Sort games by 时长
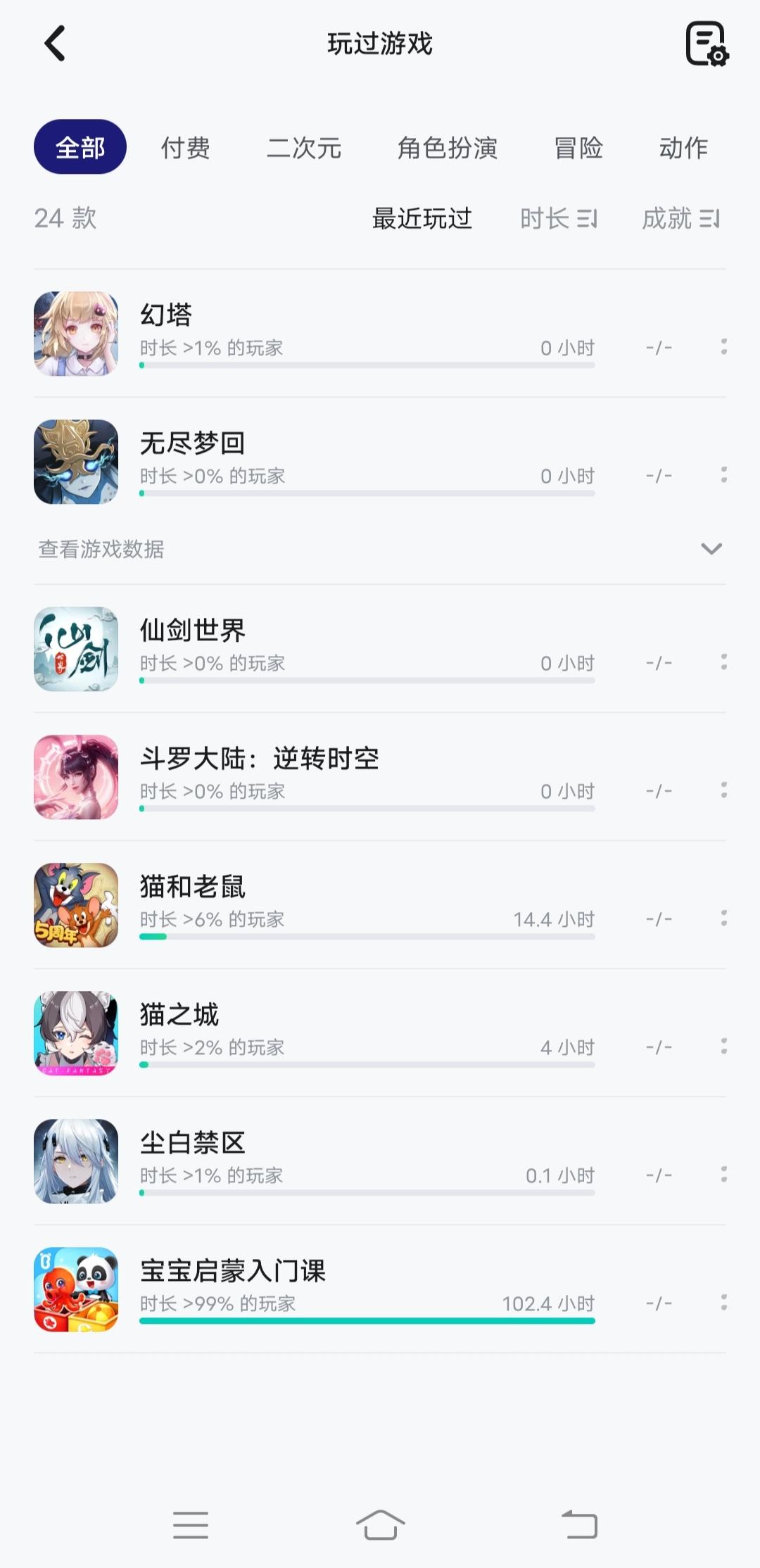 click(558, 218)
